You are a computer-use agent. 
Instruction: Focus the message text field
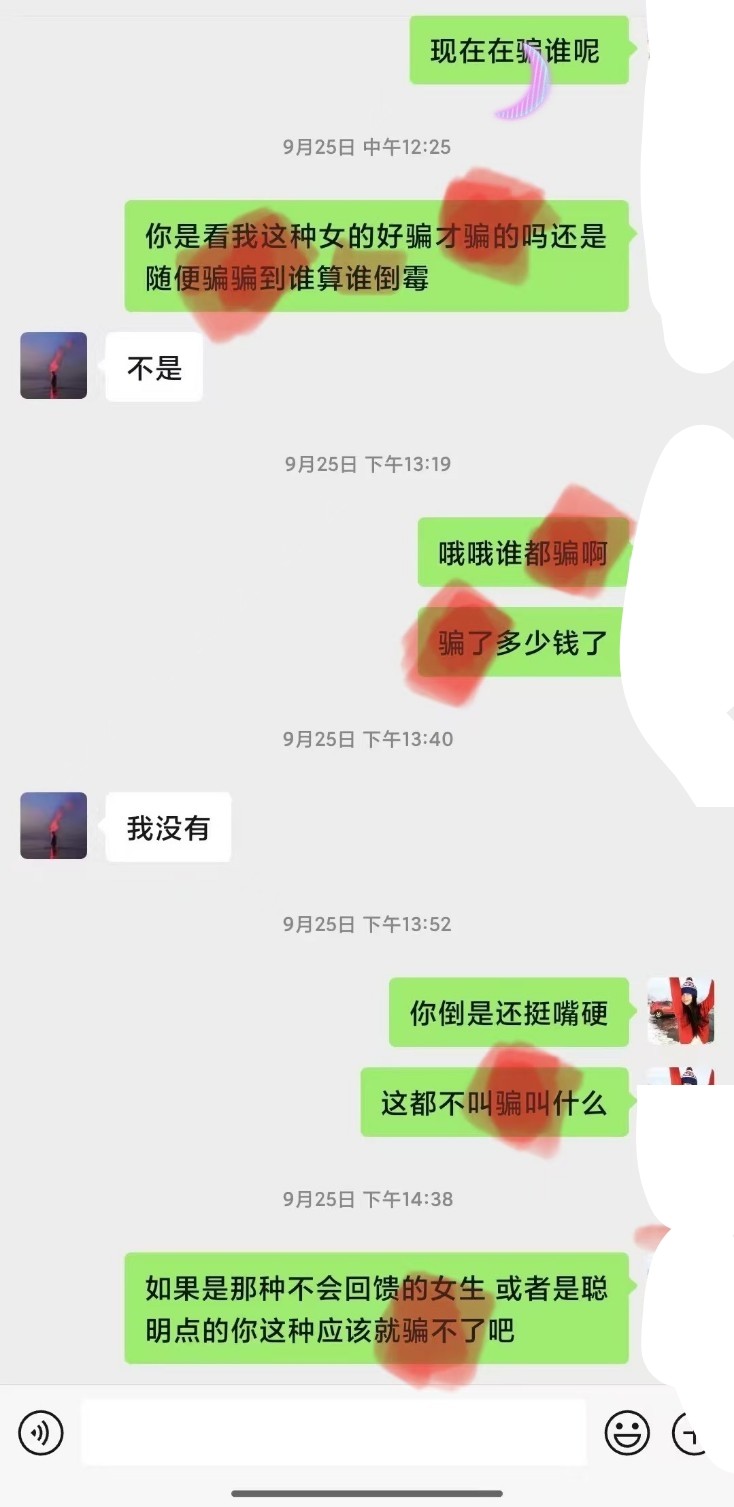point(333,1433)
